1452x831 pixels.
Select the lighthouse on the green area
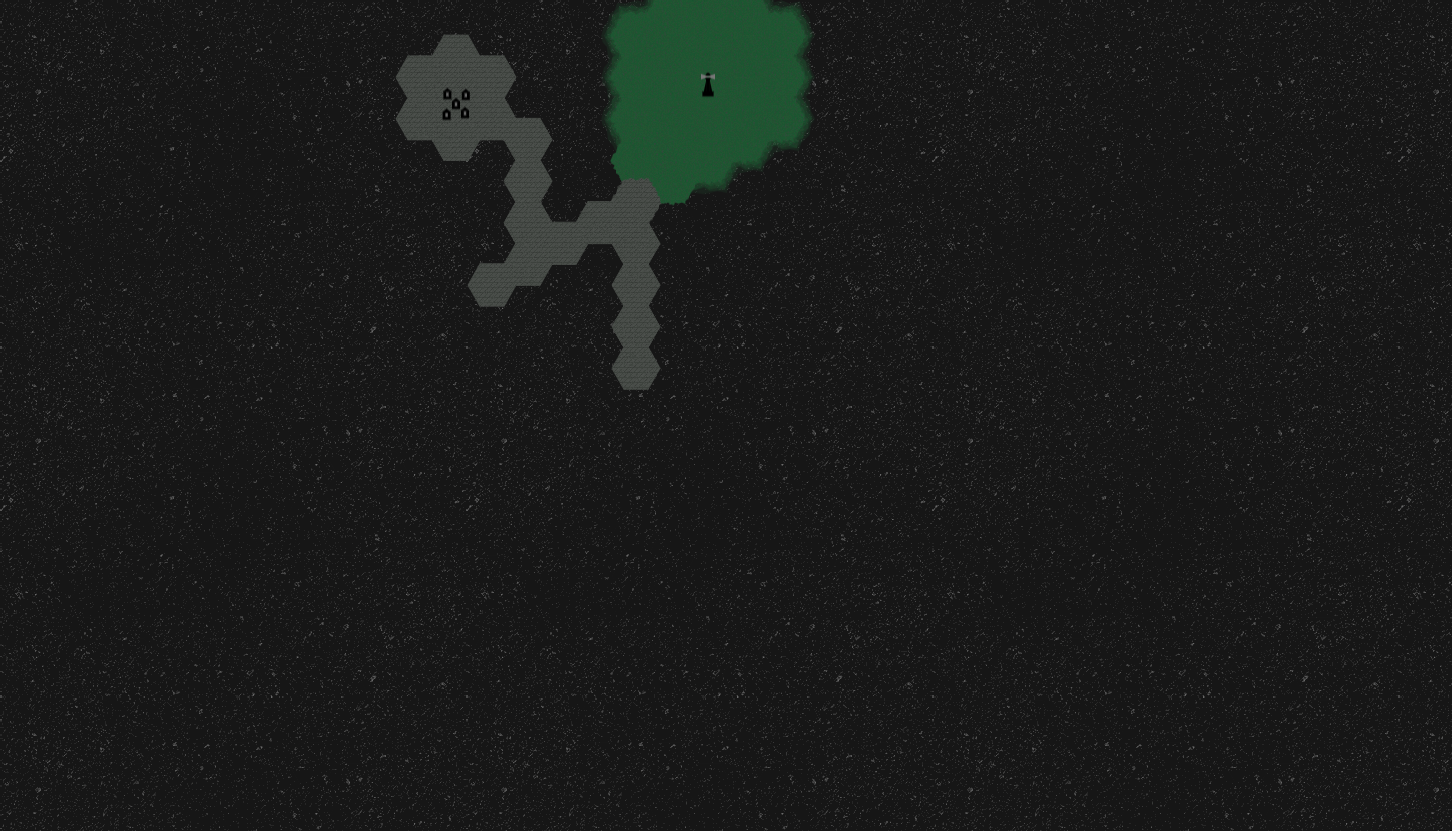pyautogui.click(x=708, y=86)
